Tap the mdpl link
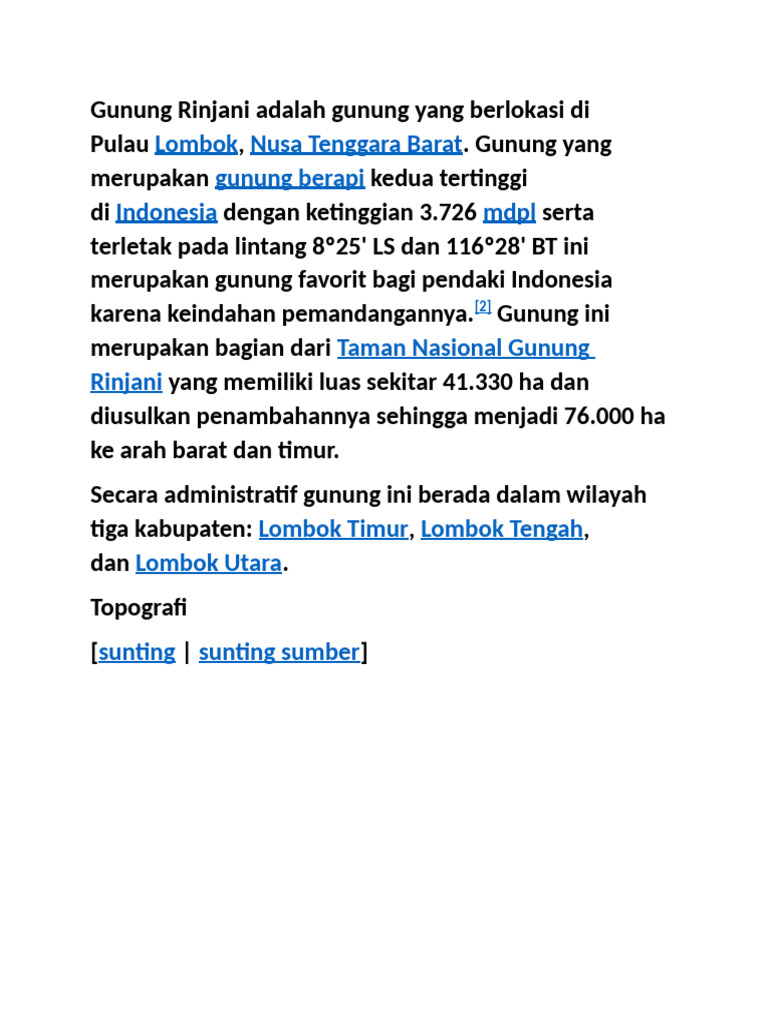The width and height of the screenshot is (768, 1024). [x=509, y=212]
